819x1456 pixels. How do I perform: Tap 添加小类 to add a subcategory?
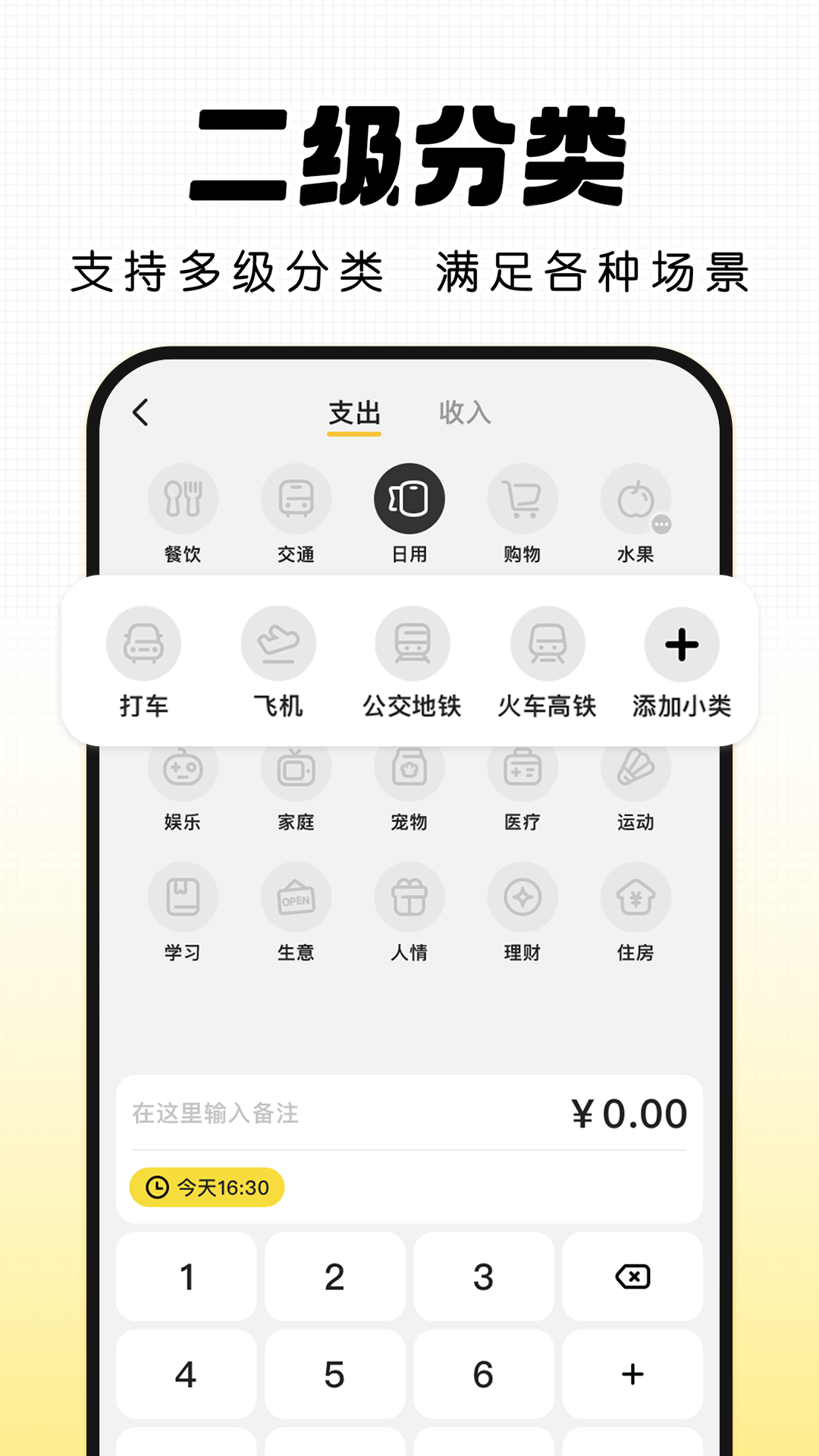pos(681,643)
